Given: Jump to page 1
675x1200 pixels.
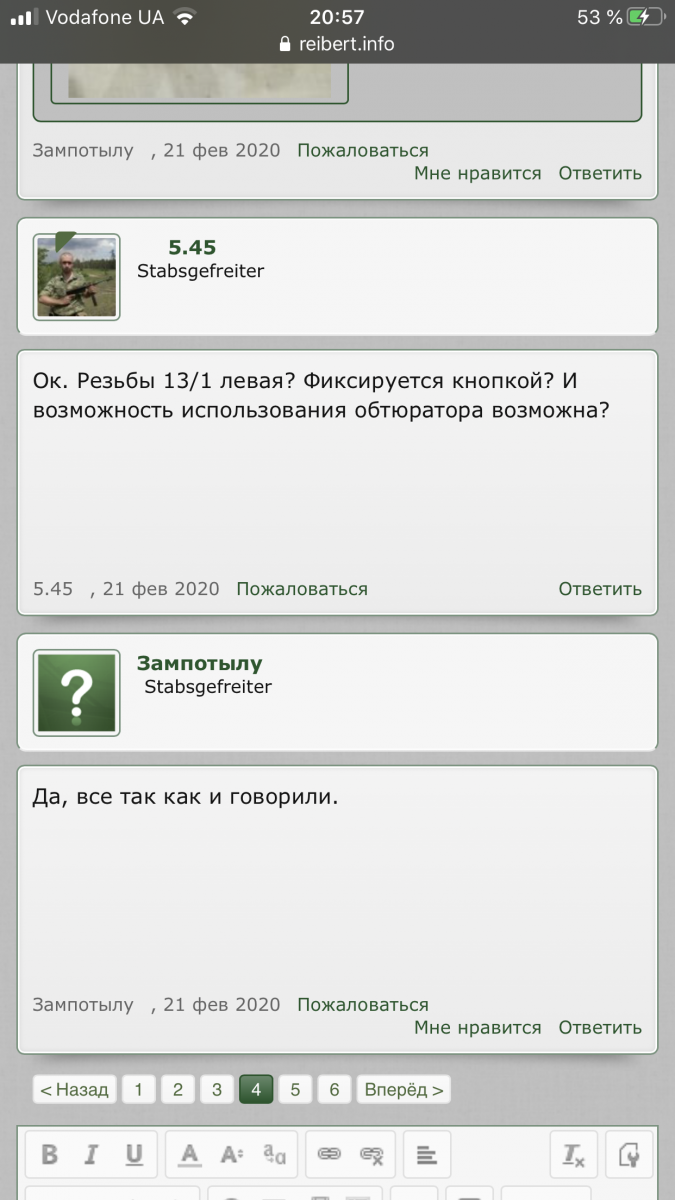Looking at the screenshot, I should (x=138, y=1089).
